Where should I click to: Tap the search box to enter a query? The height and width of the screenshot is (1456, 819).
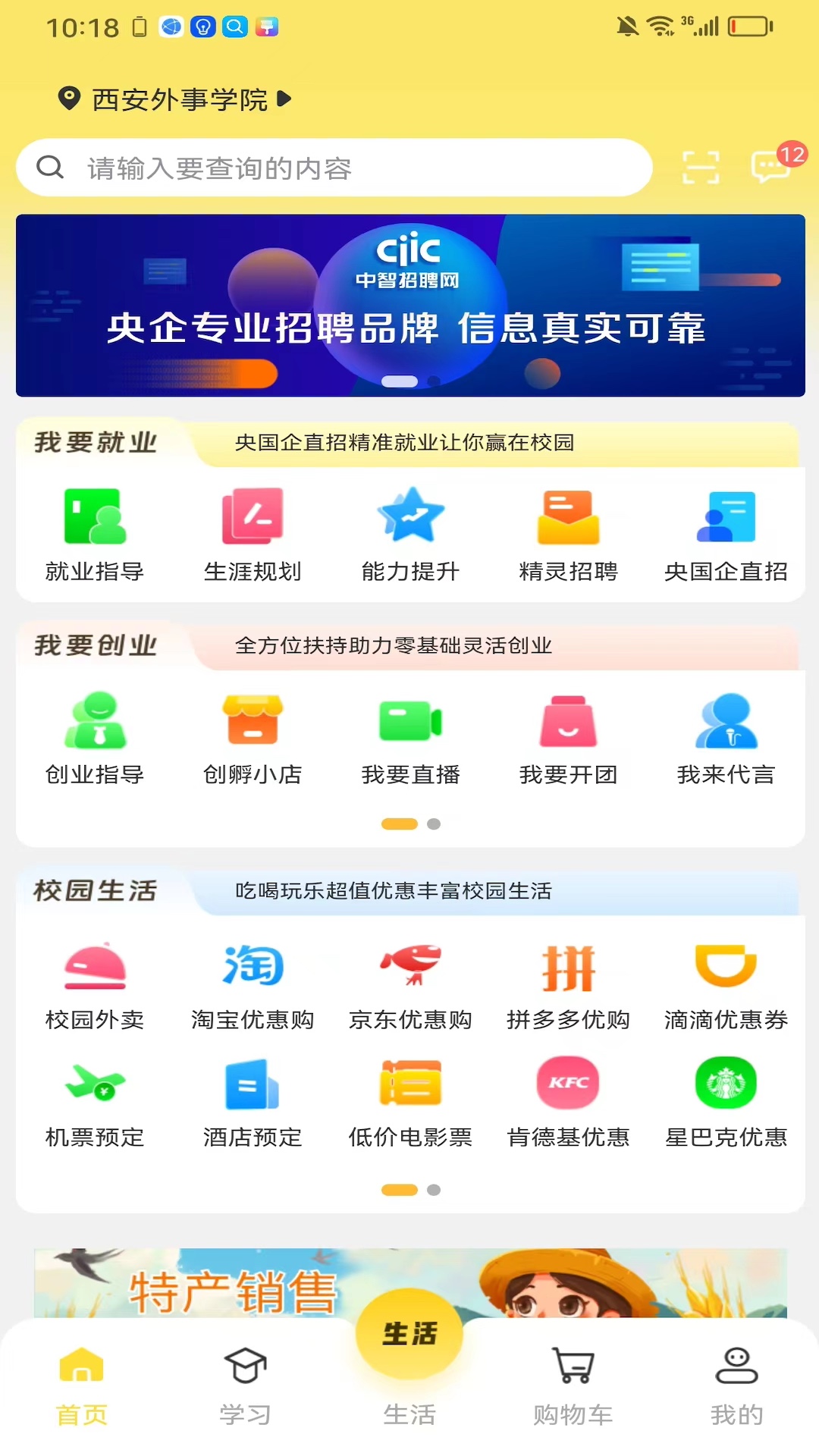pyautogui.click(x=334, y=168)
